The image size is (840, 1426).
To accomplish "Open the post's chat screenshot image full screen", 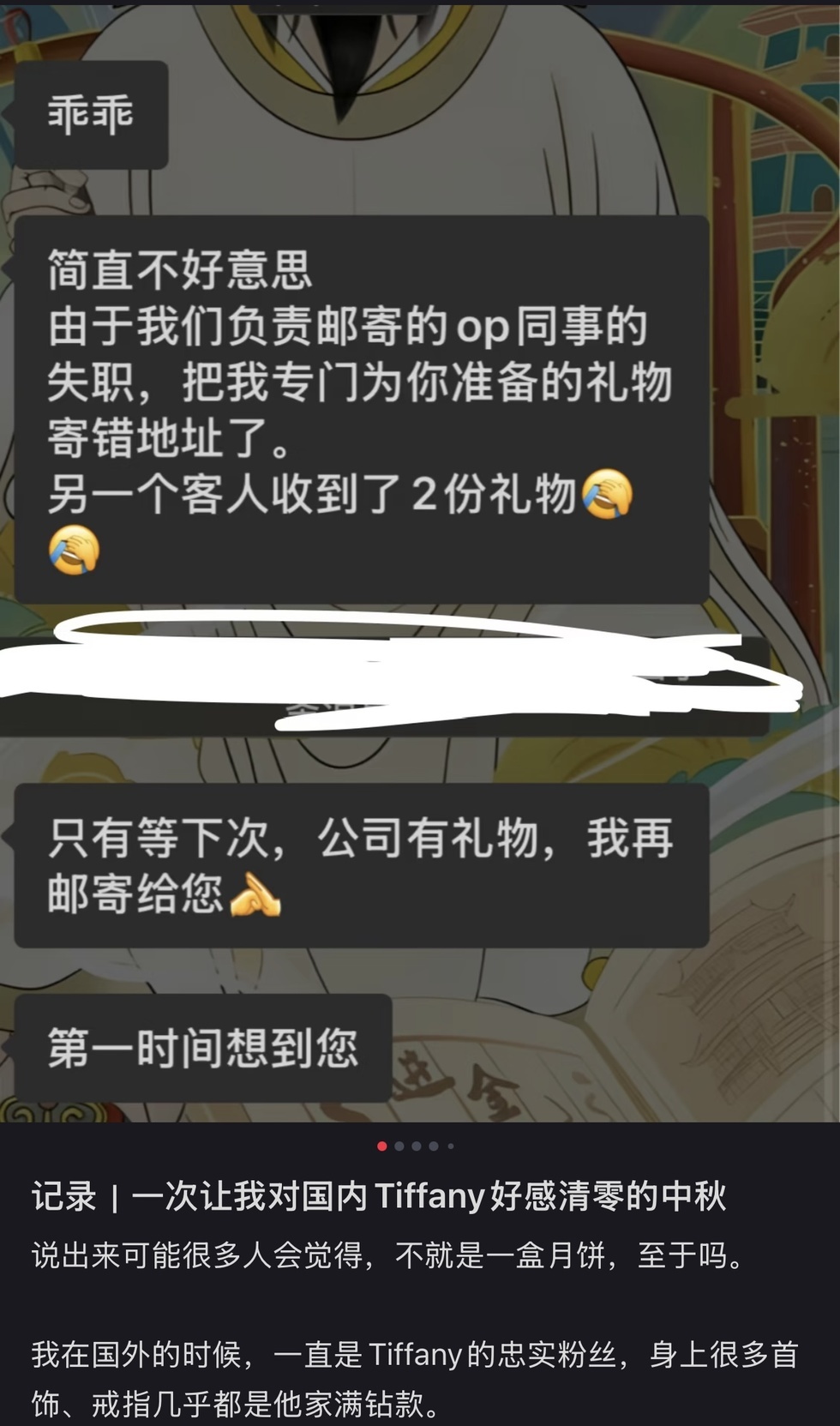I will click(420, 562).
